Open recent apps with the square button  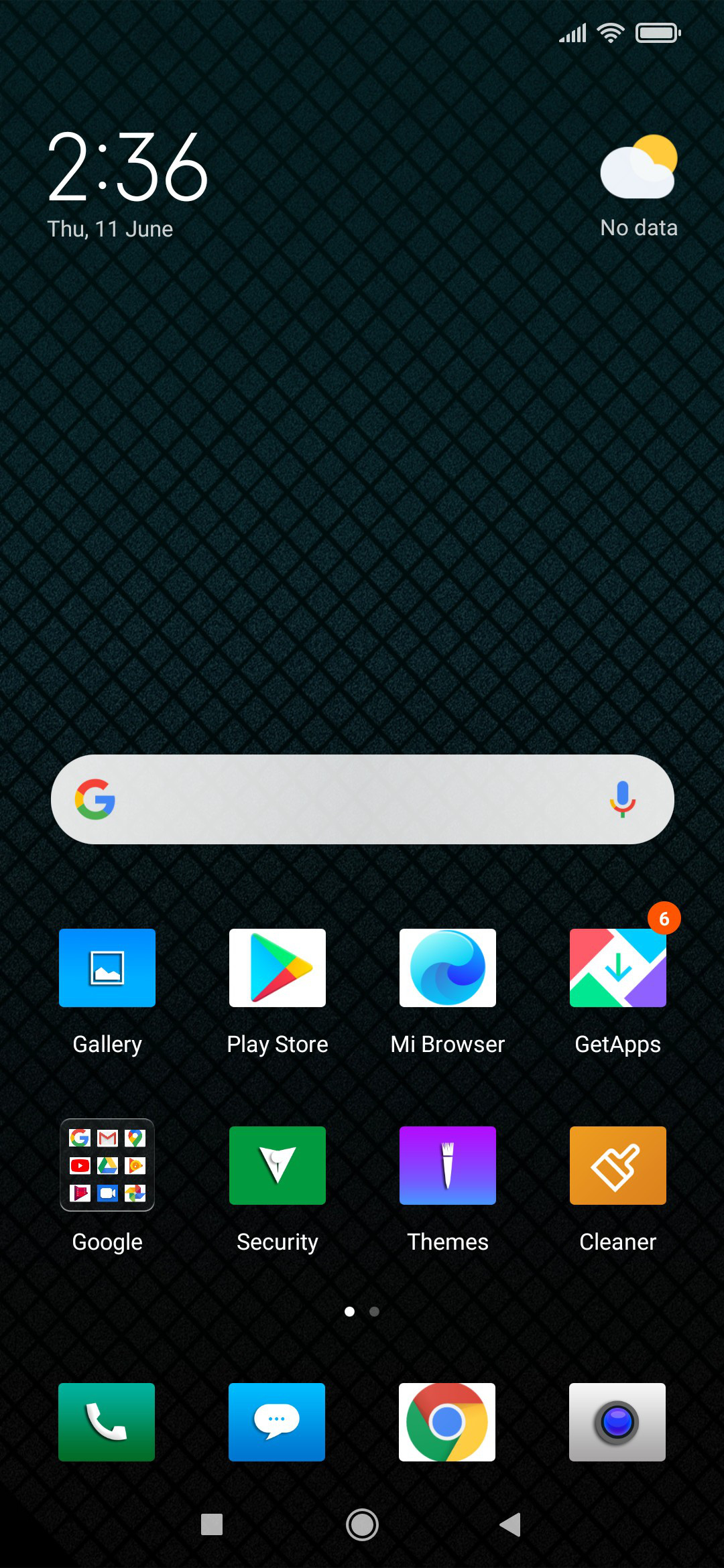[212, 1524]
